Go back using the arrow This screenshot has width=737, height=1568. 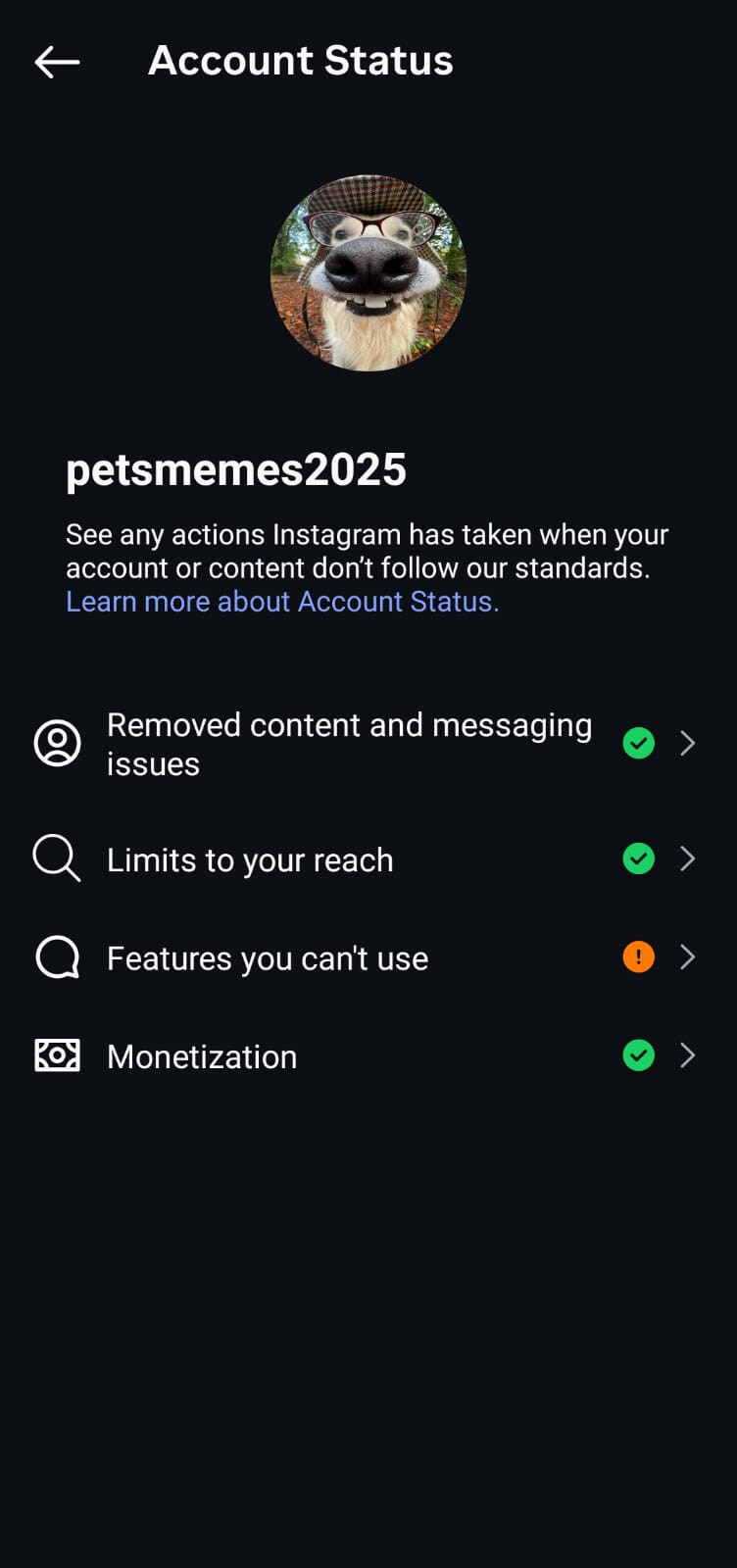click(x=57, y=62)
